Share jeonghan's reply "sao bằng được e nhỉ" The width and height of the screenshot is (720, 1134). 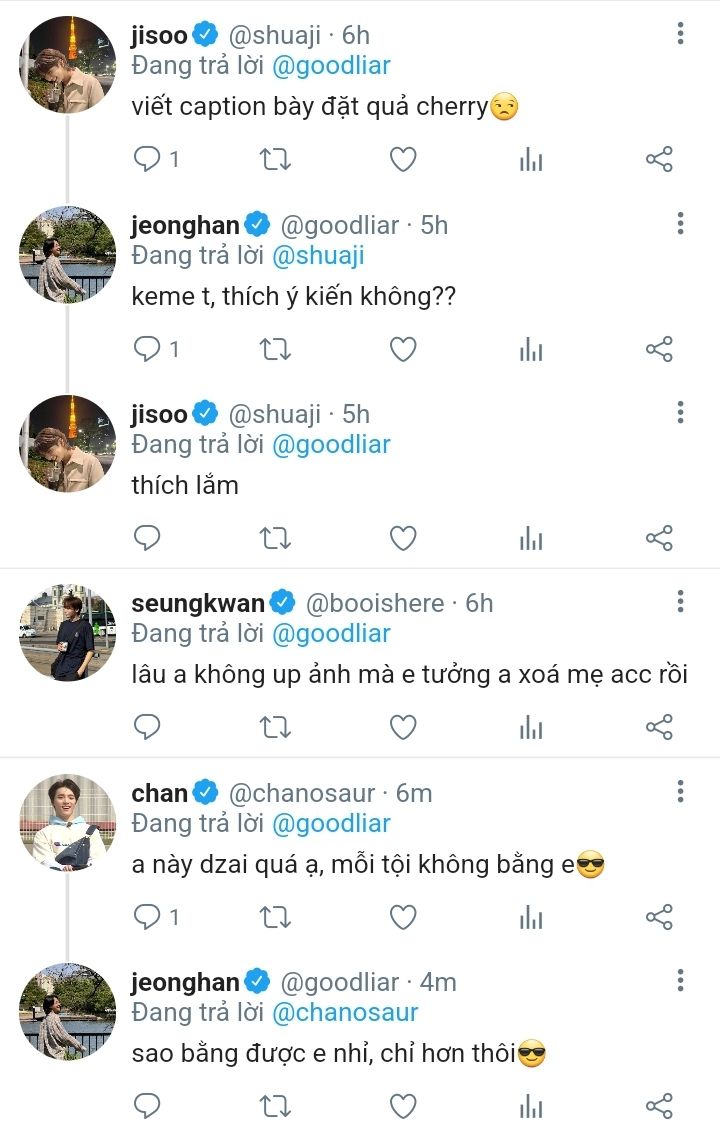(659, 1106)
